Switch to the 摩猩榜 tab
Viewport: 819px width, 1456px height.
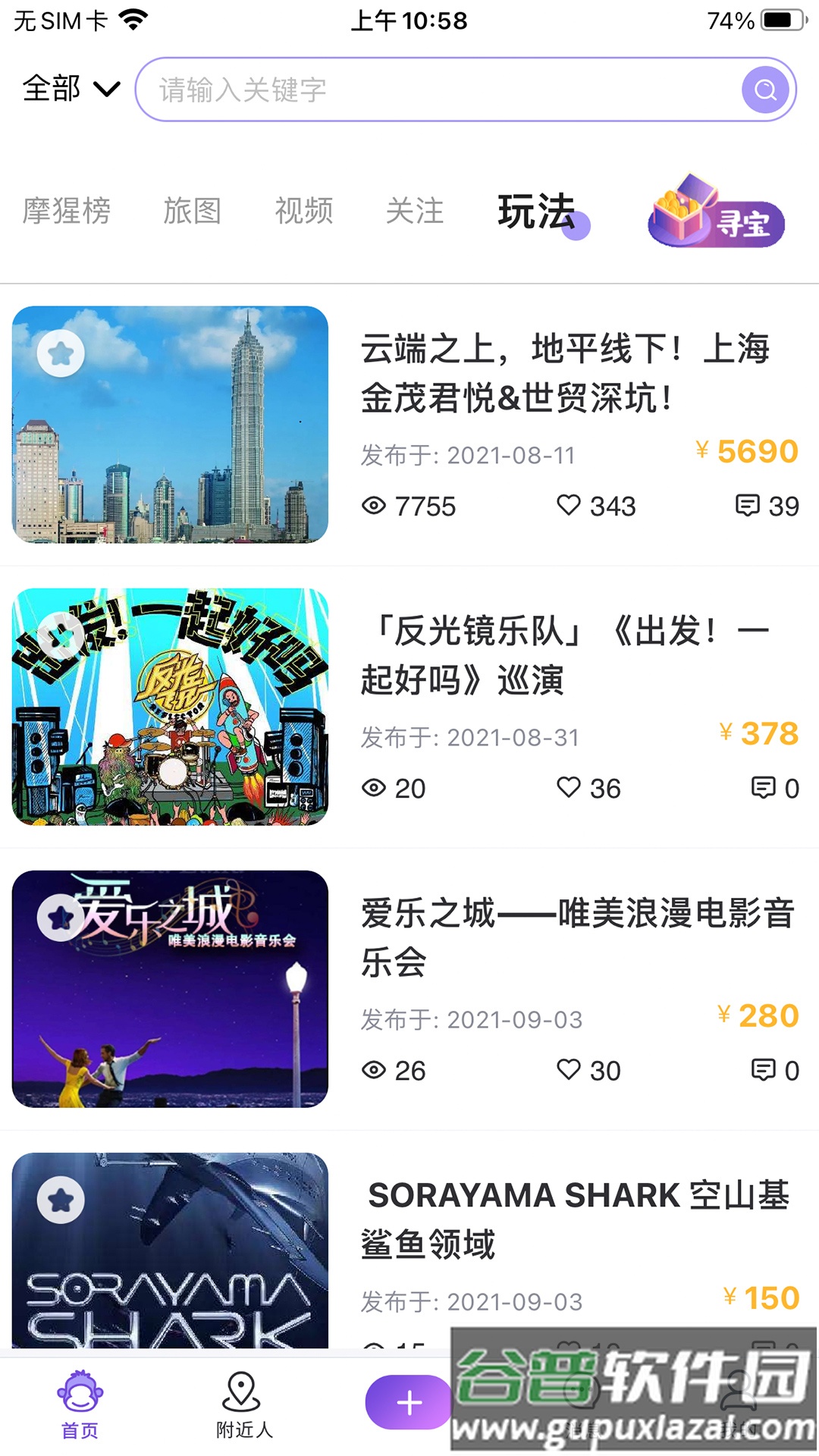click(x=68, y=211)
